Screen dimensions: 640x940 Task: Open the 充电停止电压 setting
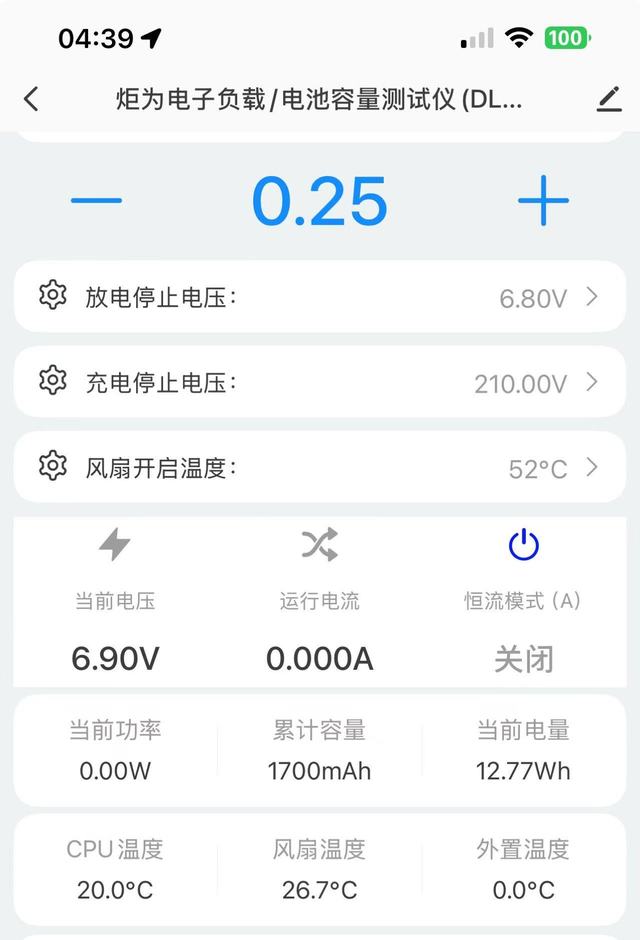click(320, 382)
